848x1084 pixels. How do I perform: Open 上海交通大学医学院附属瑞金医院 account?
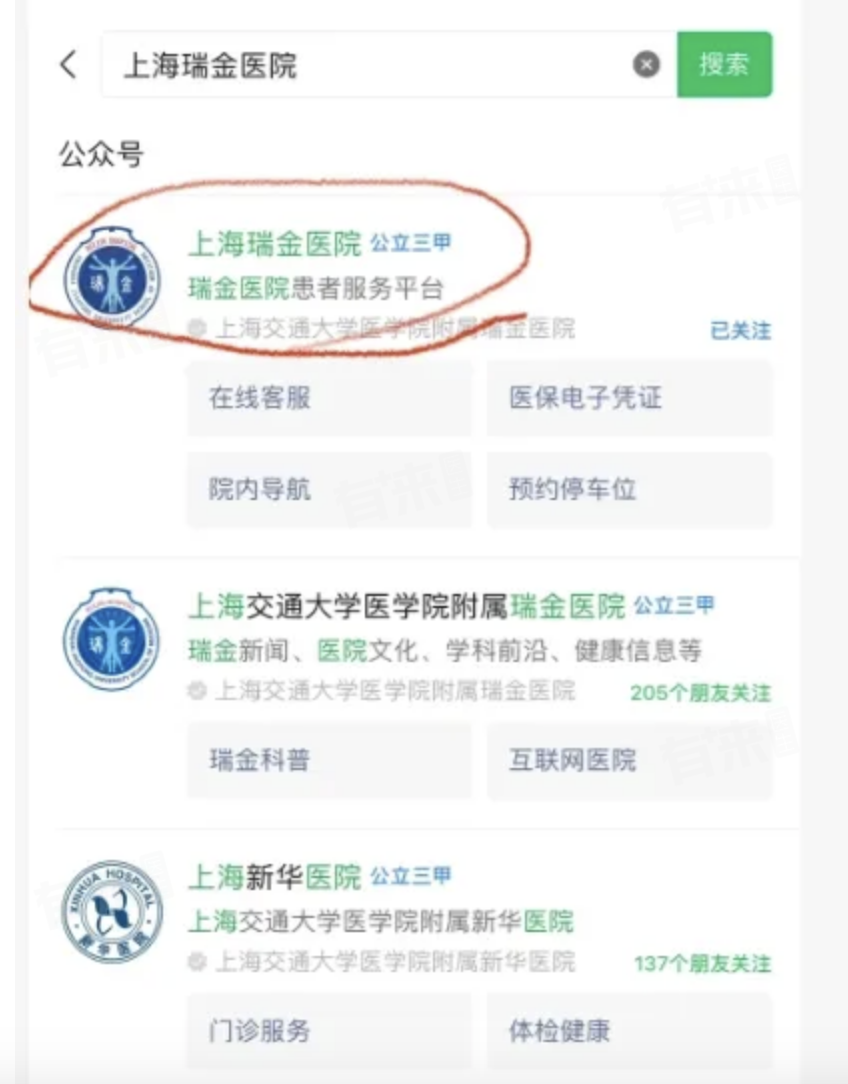[x=406, y=605]
